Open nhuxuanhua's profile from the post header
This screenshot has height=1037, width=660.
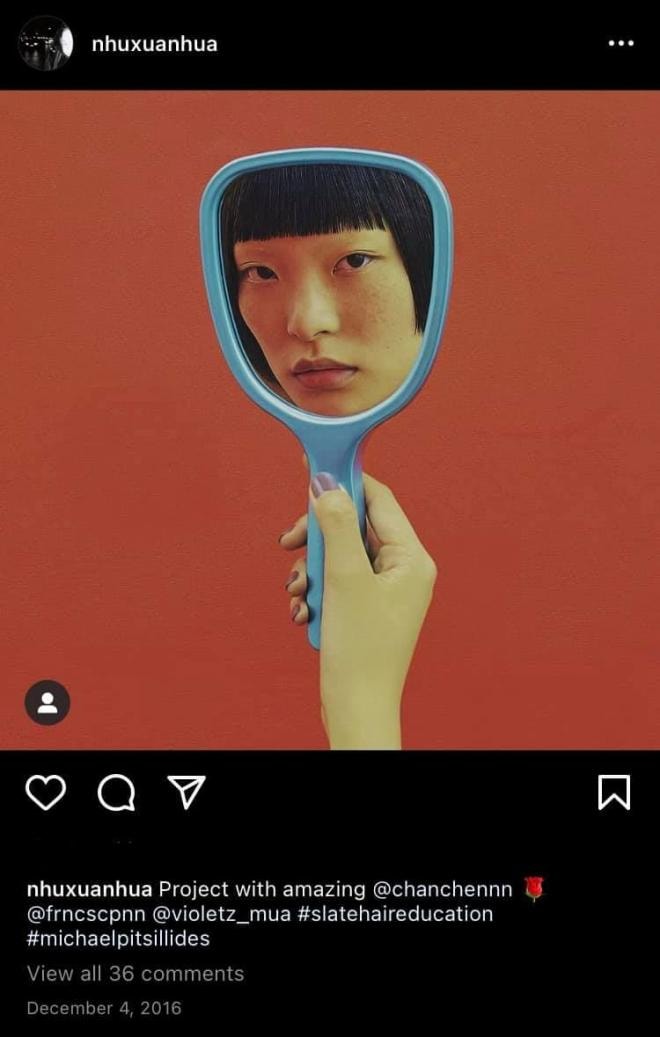click(x=154, y=44)
